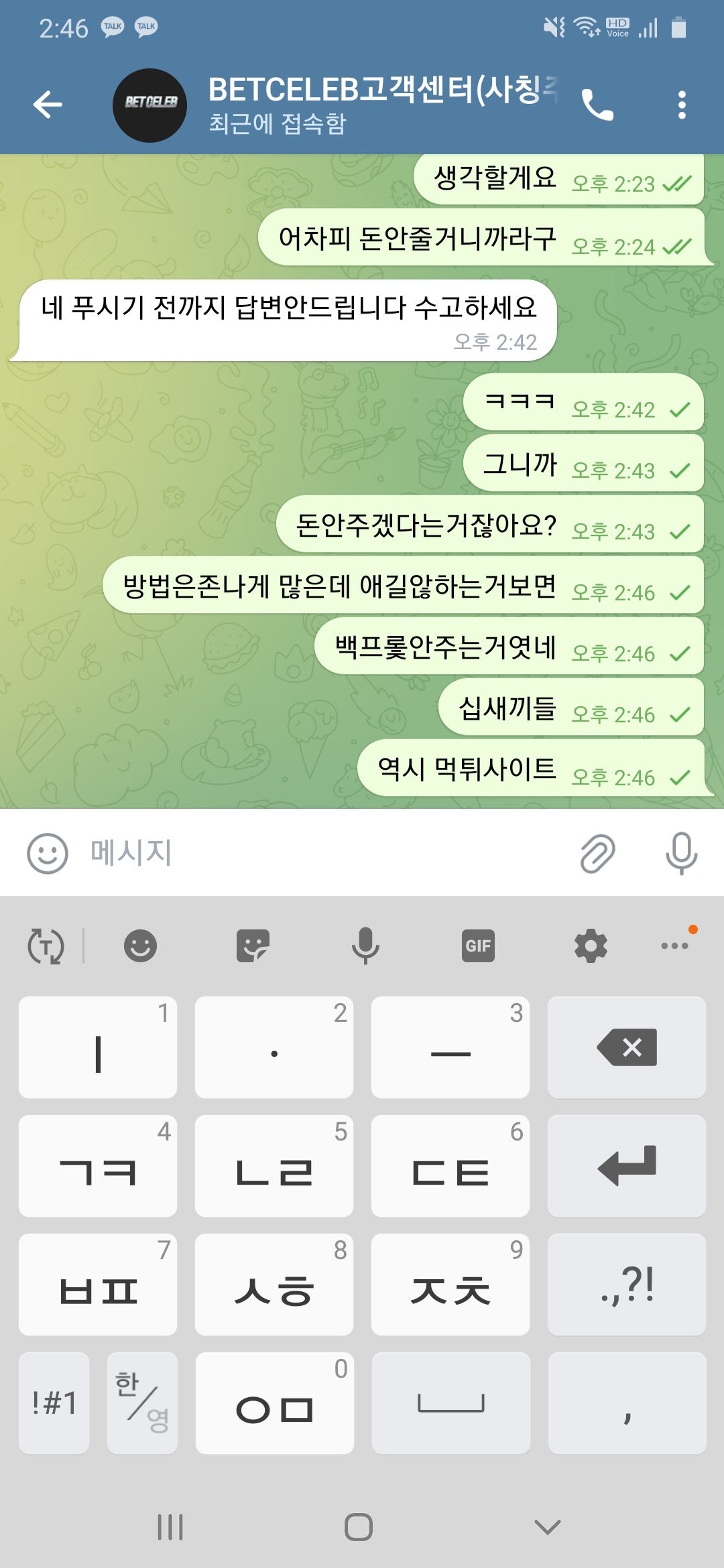Hit the keyboard enter key

[627, 1166]
